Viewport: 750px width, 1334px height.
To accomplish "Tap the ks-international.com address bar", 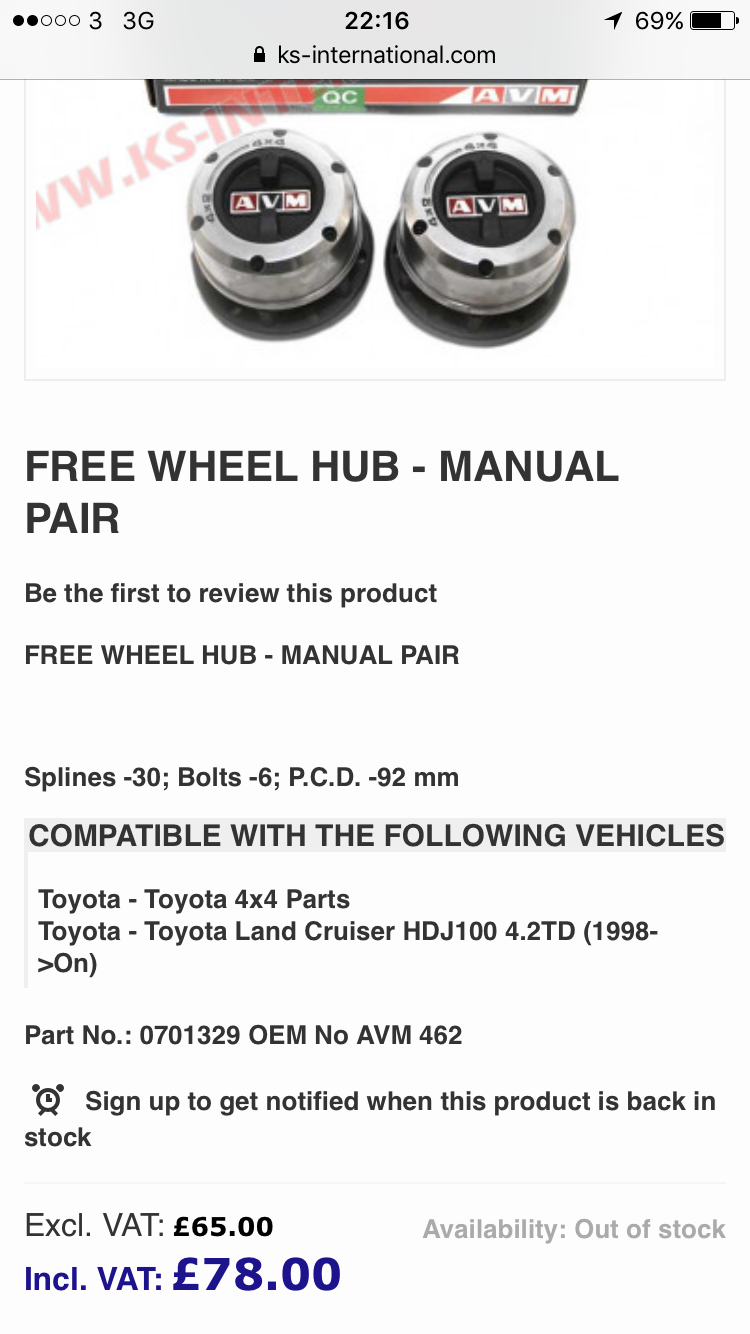I will (375, 54).
